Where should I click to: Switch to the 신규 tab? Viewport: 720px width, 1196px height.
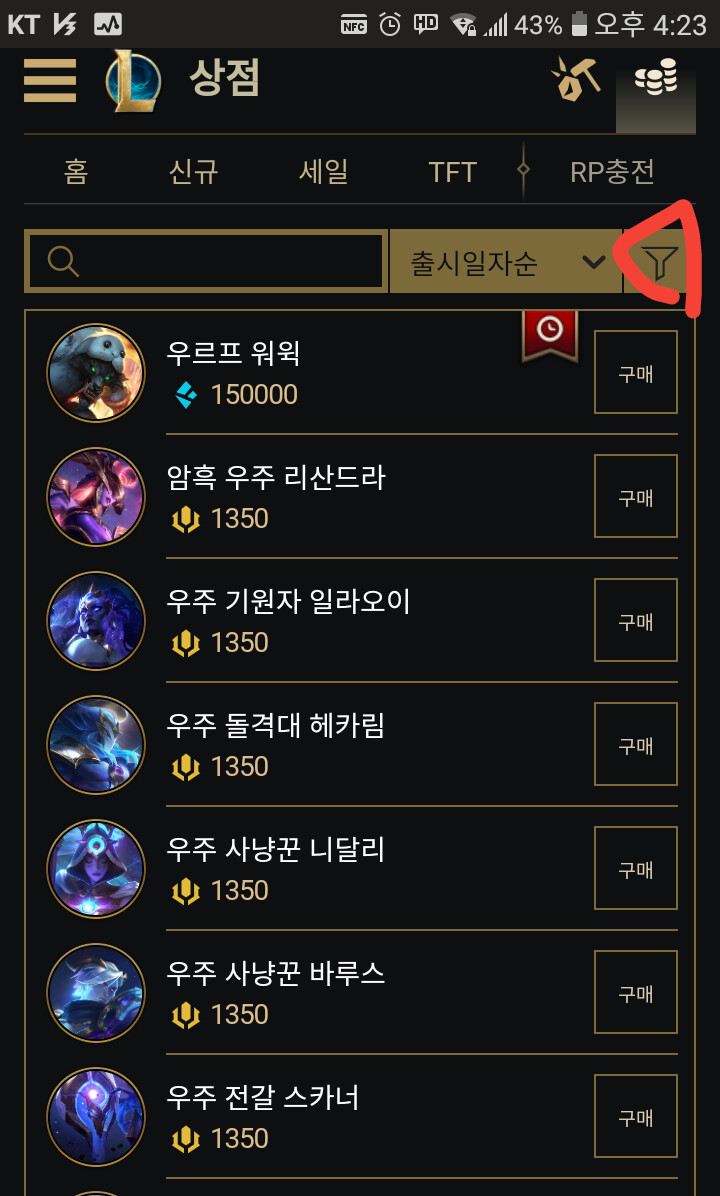point(193,171)
